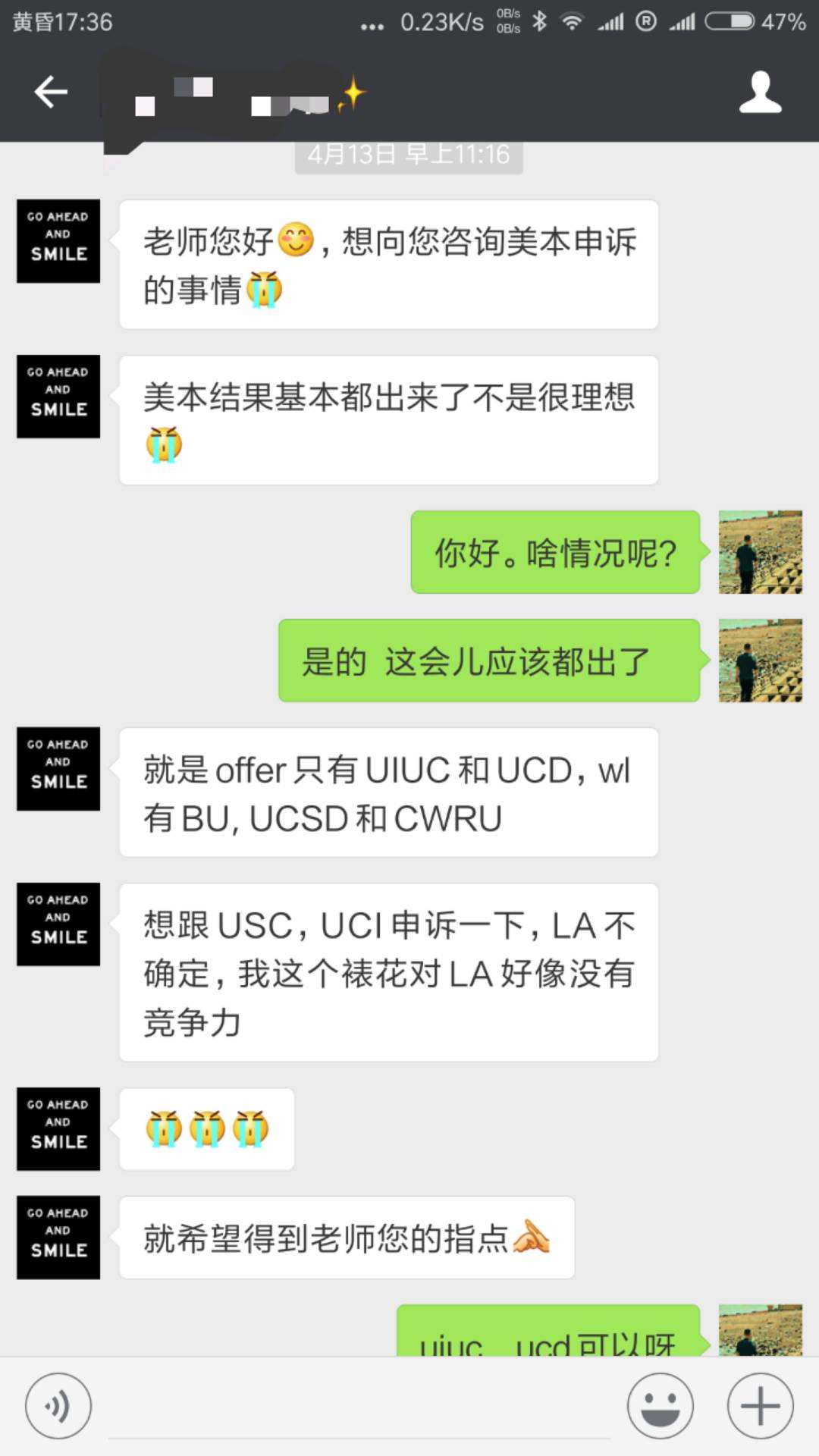Screen dimensions: 819x1456
Task: View profile from avatar beside "就希望得到老师您的指点"
Action: [58, 1238]
